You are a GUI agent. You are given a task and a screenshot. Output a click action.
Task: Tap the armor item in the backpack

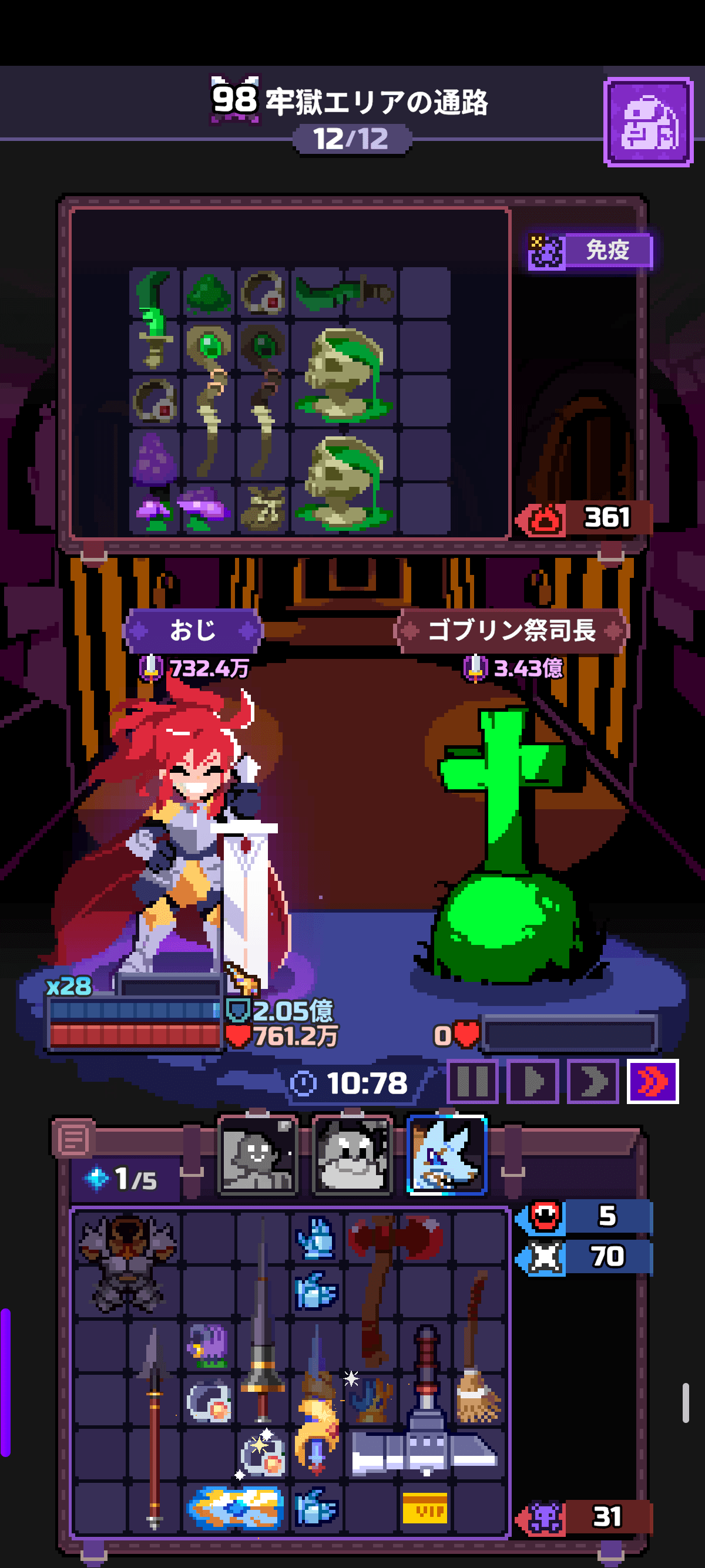click(x=127, y=1264)
